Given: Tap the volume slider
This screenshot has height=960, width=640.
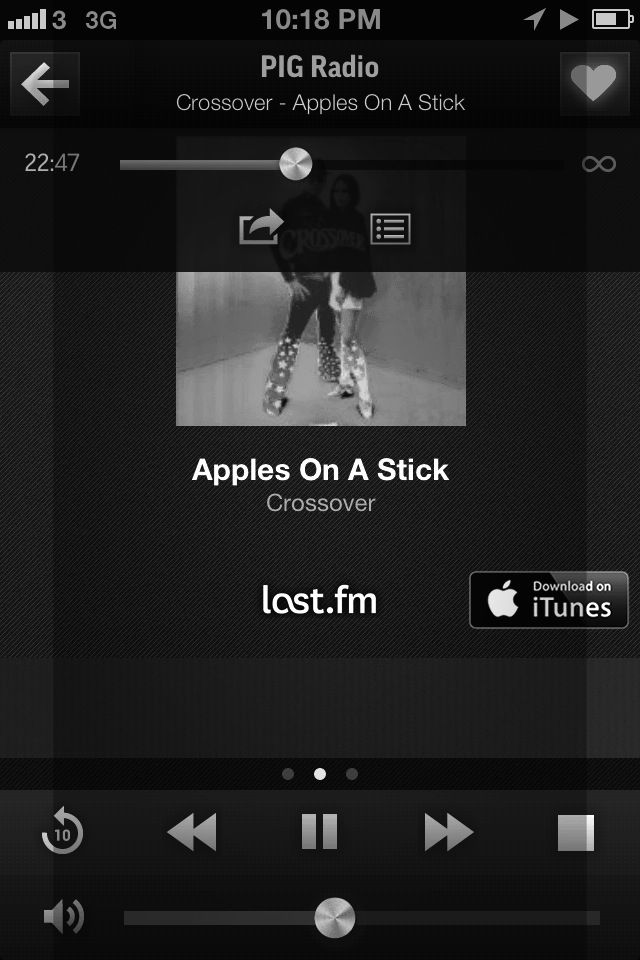Looking at the screenshot, I should [x=335, y=917].
